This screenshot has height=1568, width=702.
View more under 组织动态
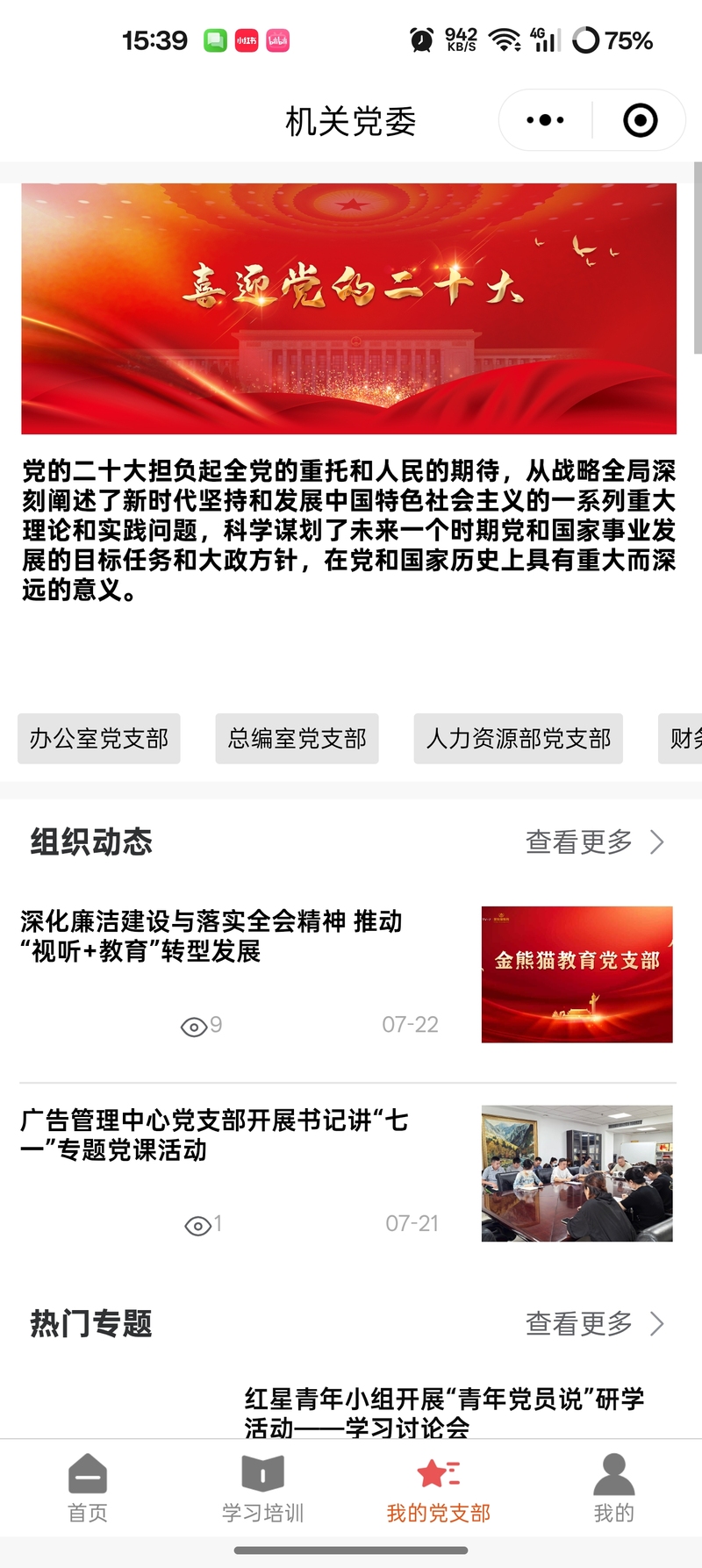(x=594, y=842)
